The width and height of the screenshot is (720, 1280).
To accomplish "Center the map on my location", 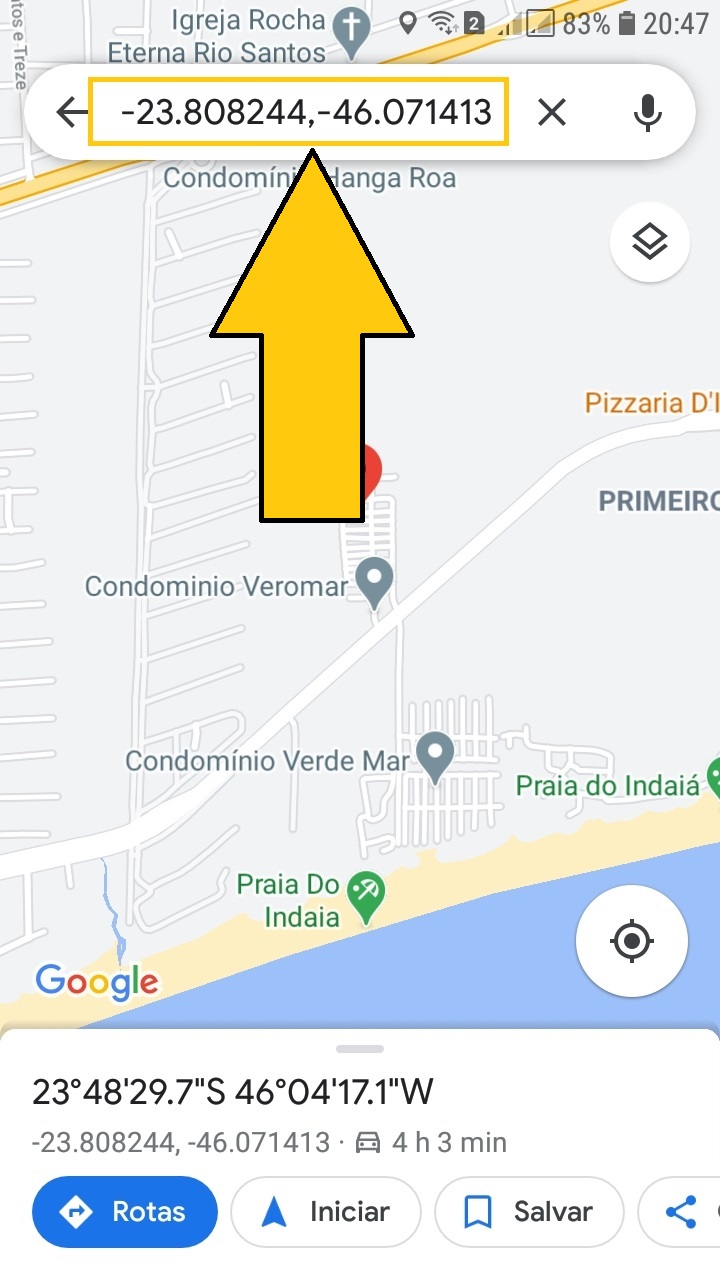I will click(632, 941).
